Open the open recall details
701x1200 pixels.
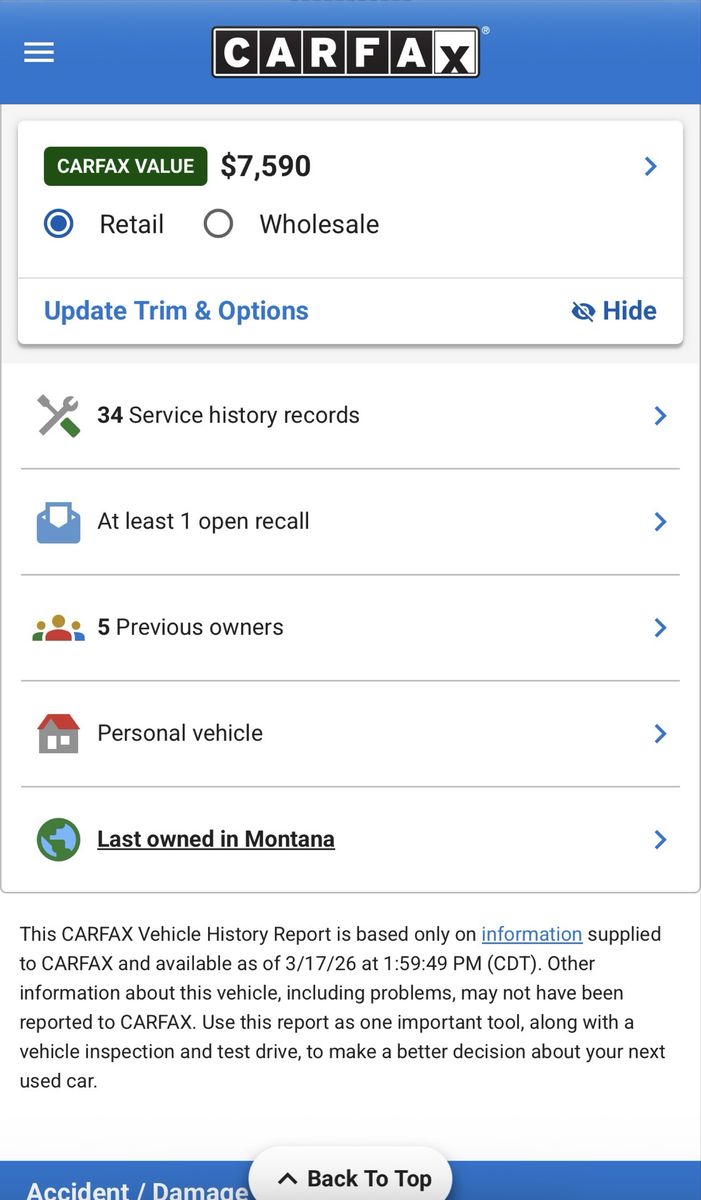350,522
